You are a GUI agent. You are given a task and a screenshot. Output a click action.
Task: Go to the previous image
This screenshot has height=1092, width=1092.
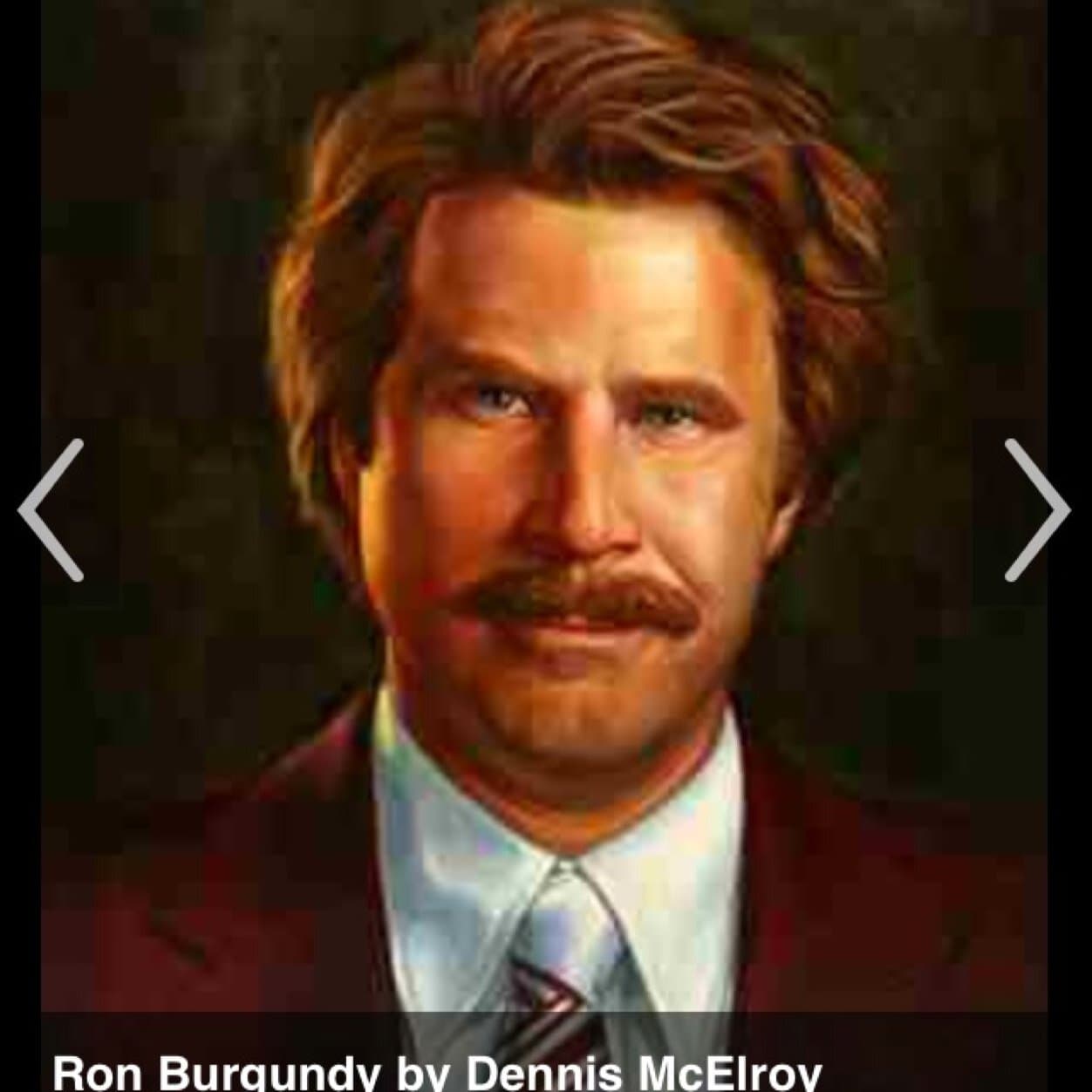(x=51, y=510)
